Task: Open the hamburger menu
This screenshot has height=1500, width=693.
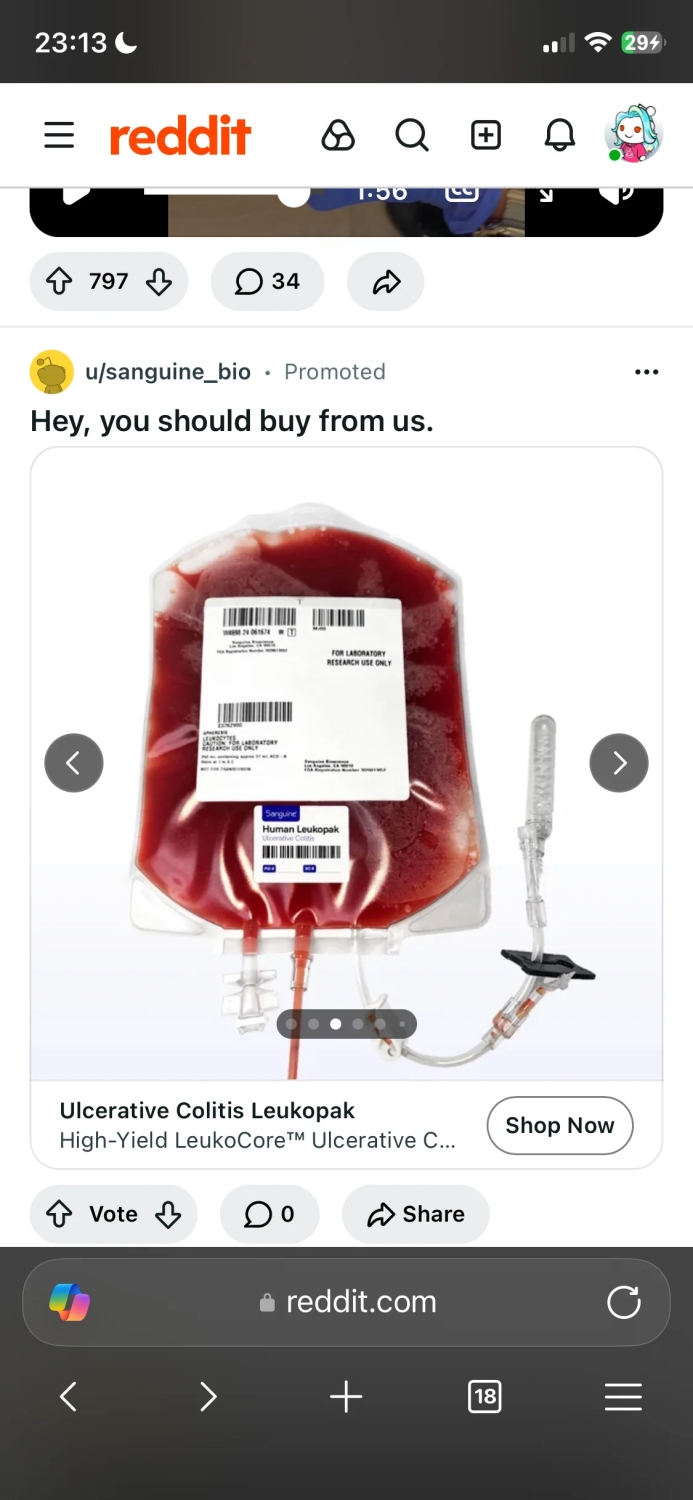Action: (x=59, y=135)
